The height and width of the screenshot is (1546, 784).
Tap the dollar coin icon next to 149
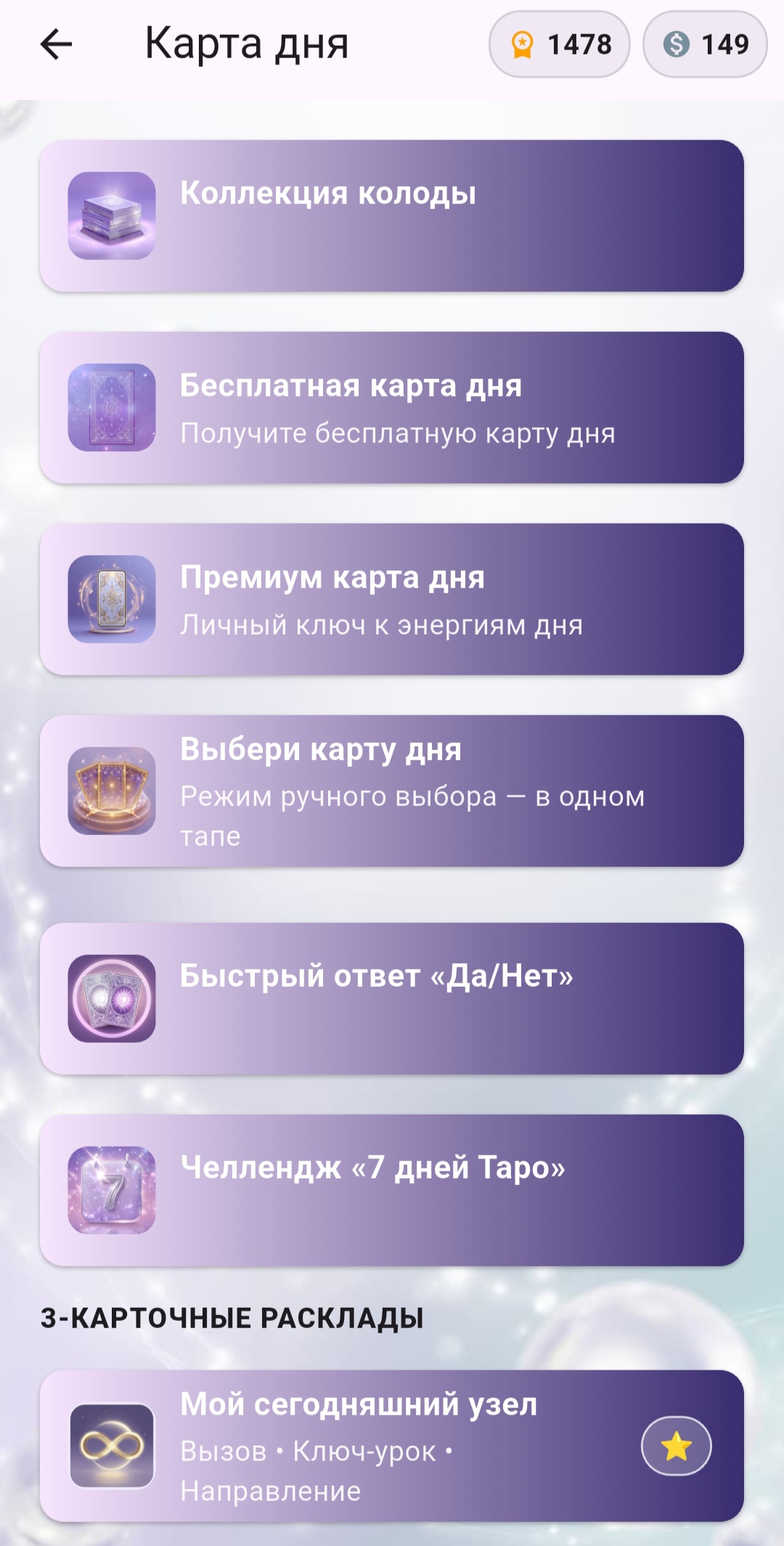pos(675,45)
